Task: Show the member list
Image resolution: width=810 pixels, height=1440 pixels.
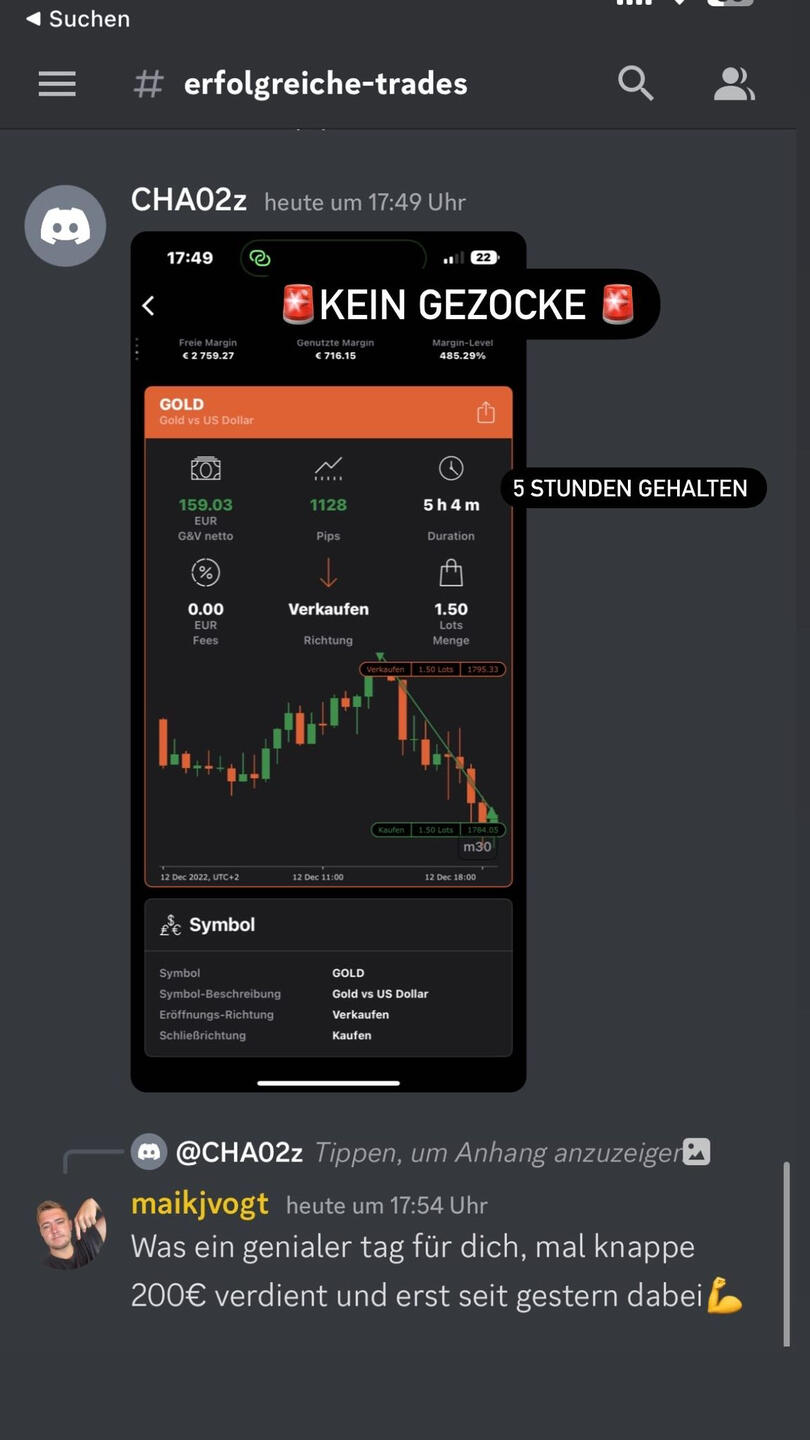Action: [x=734, y=84]
